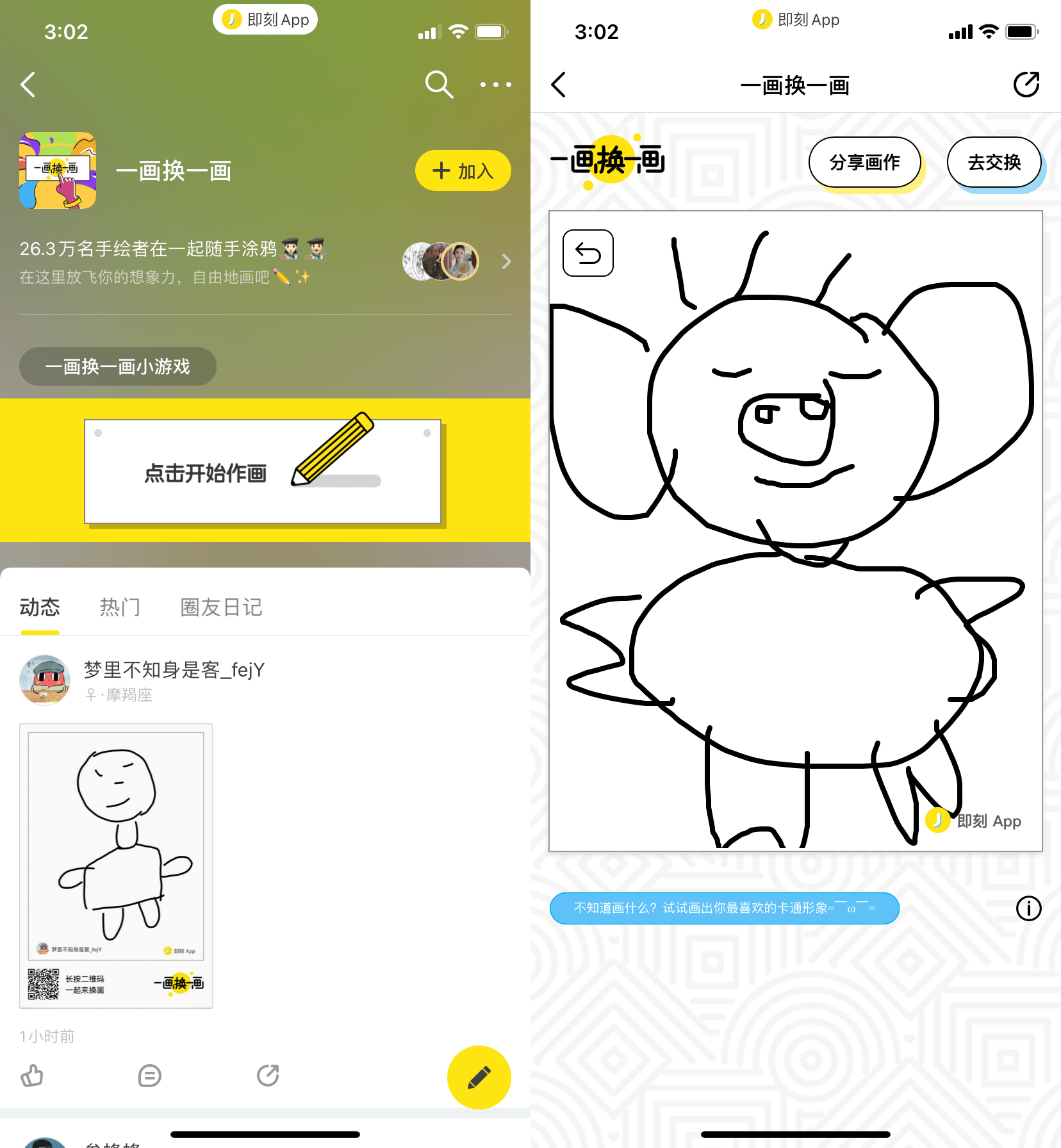Screen dimensions: 1061x1148
Task: View the circle members list
Action: pos(456,261)
